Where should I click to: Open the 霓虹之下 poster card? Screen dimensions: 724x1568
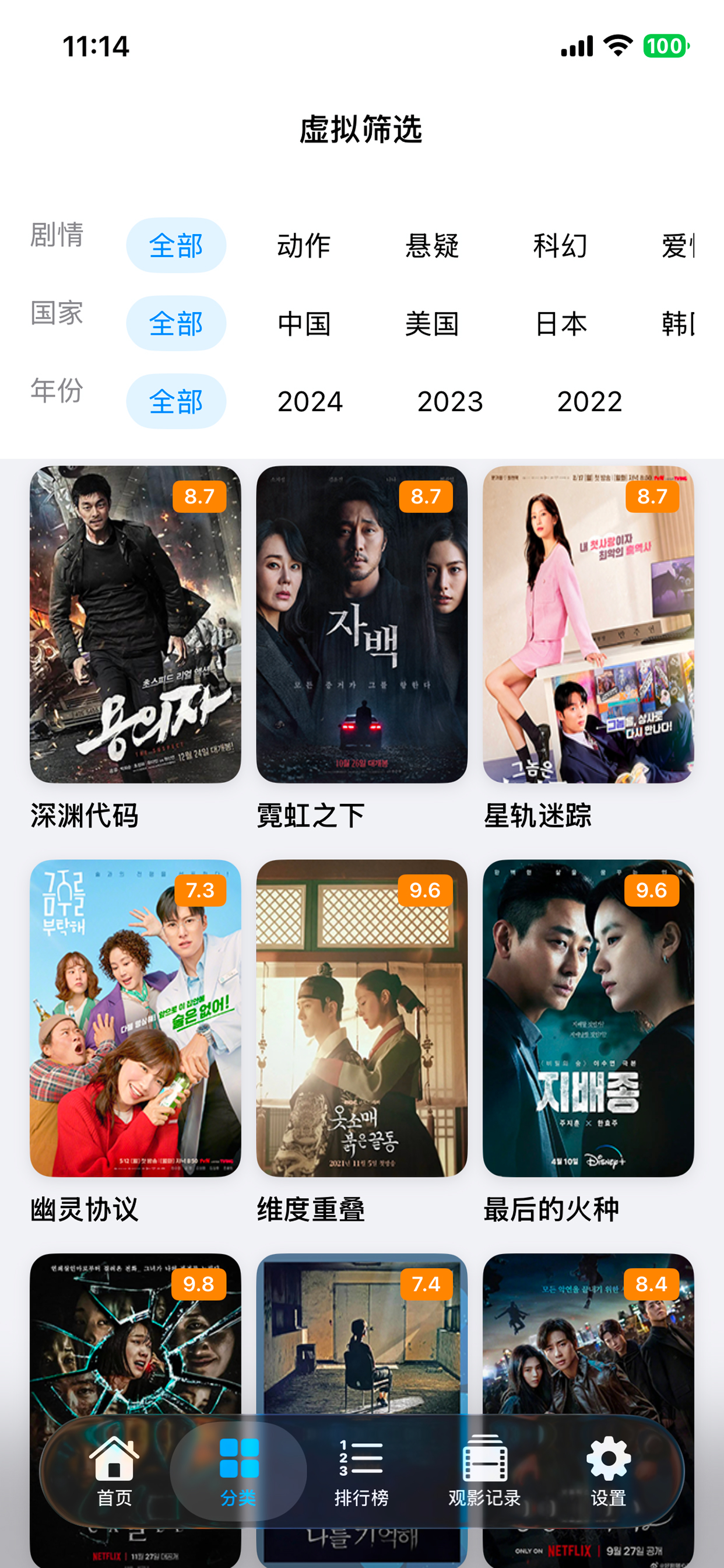tap(361, 649)
